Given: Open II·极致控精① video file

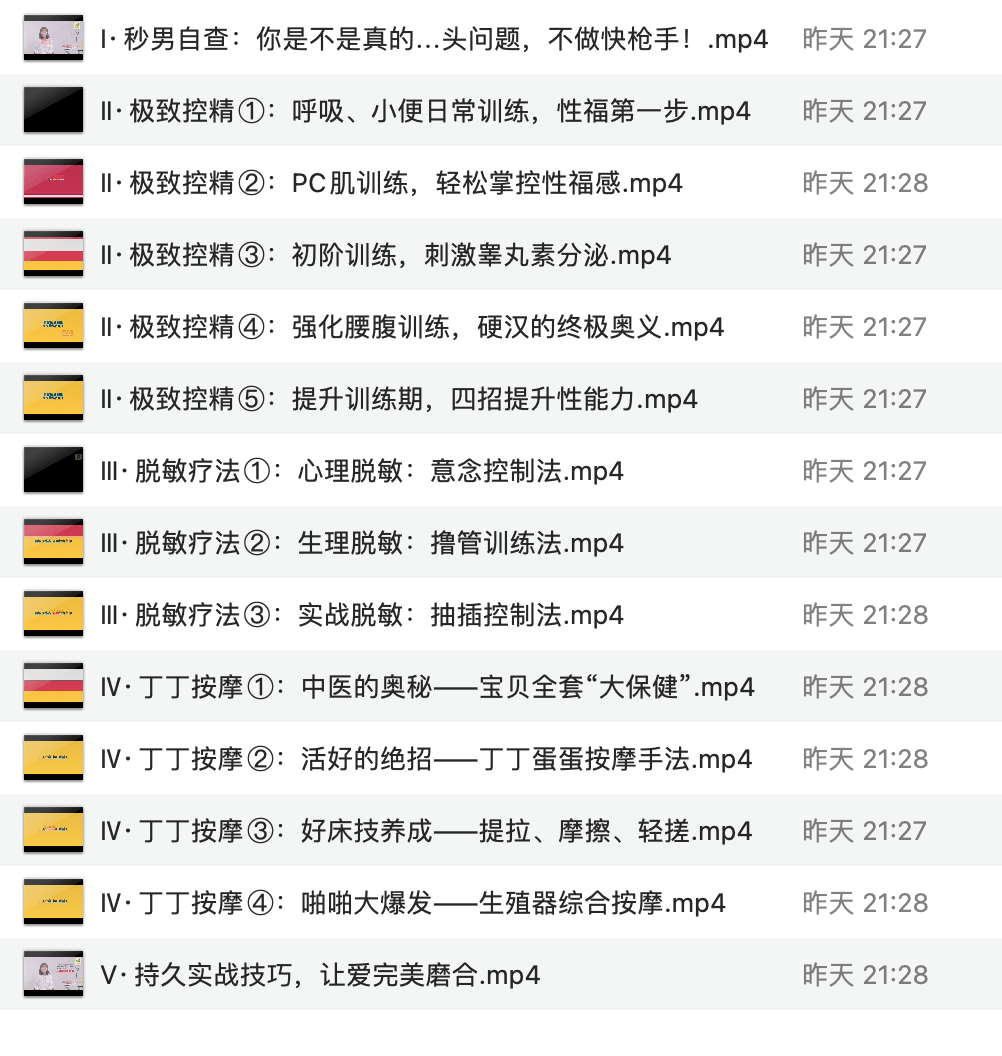Looking at the screenshot, I should 425,111.
